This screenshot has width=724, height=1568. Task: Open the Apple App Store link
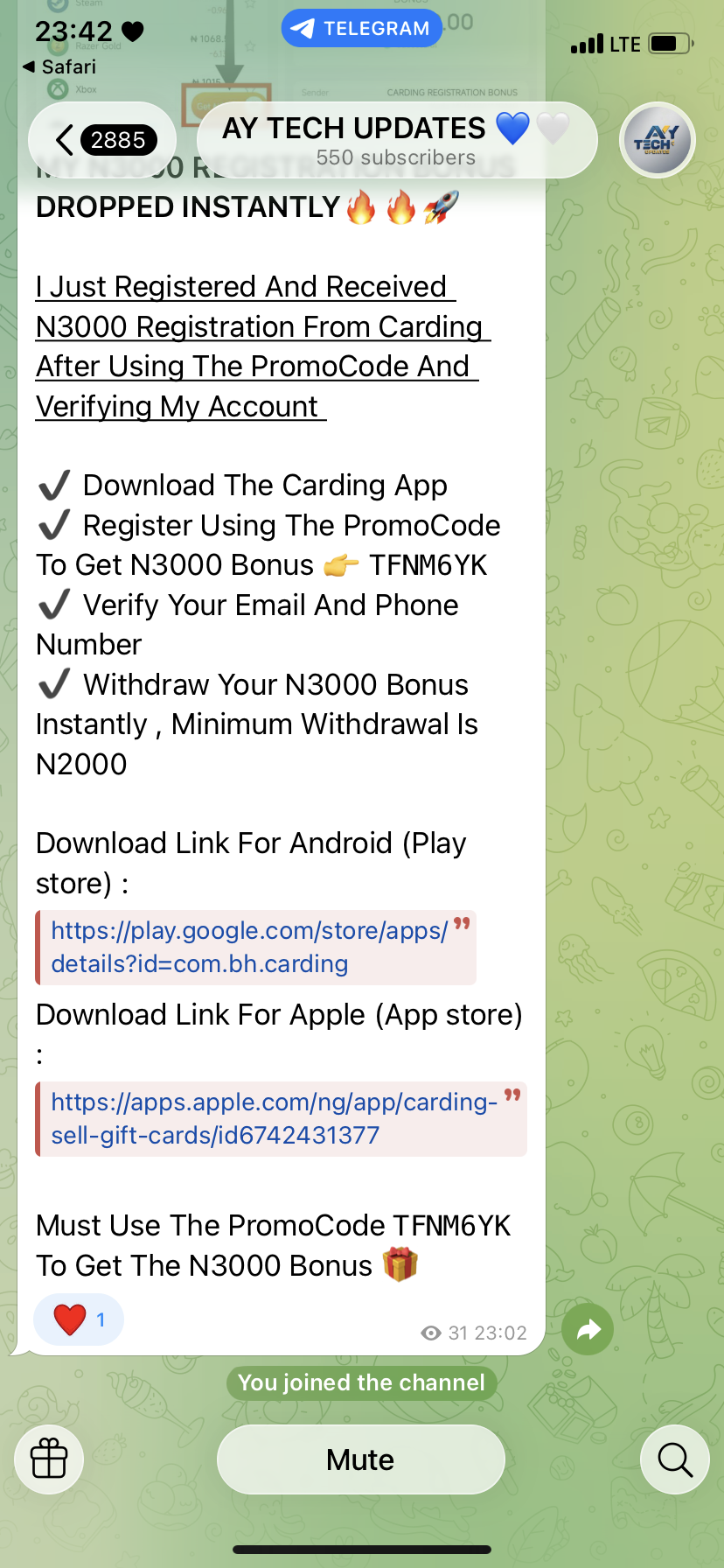[275, 1118]
